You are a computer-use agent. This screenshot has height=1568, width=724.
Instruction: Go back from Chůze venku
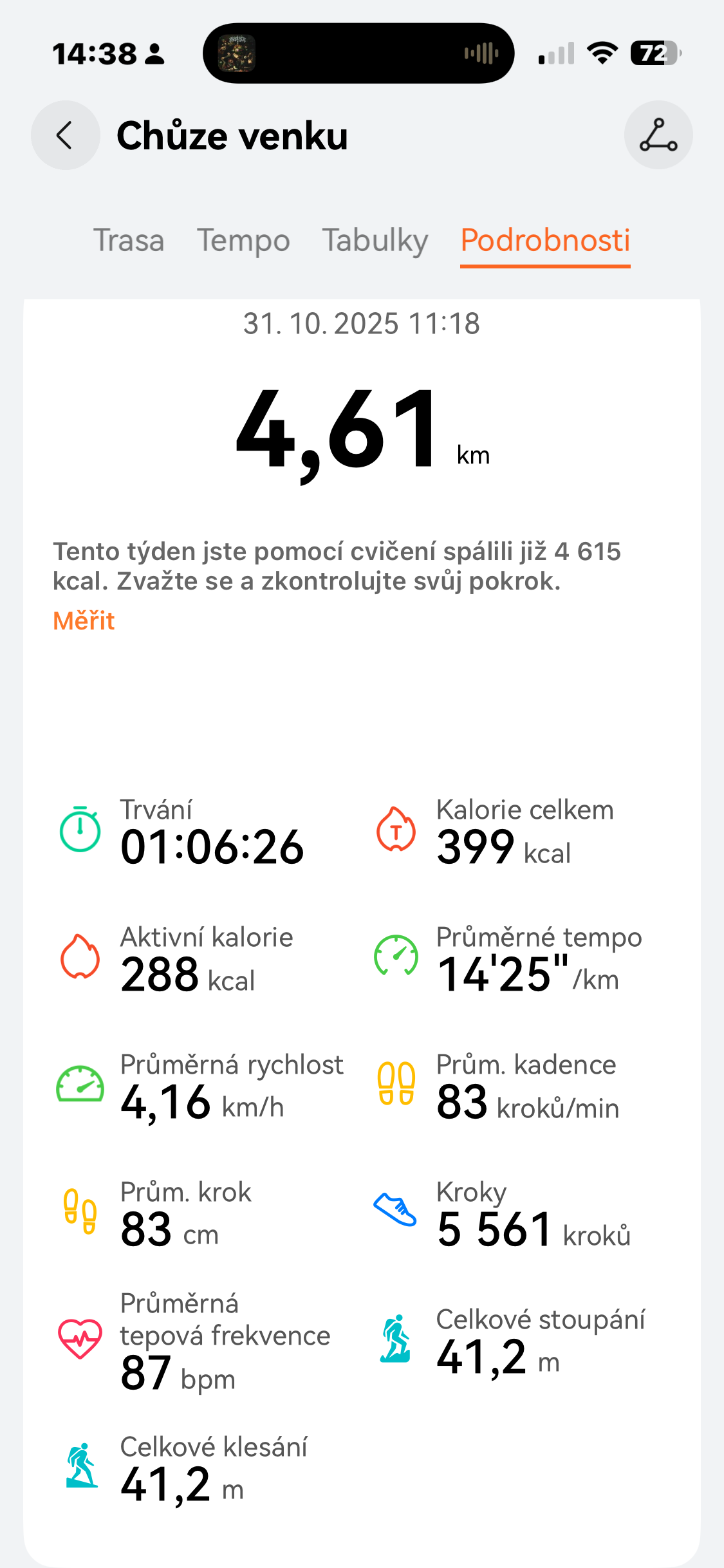(x=65, y=136)
